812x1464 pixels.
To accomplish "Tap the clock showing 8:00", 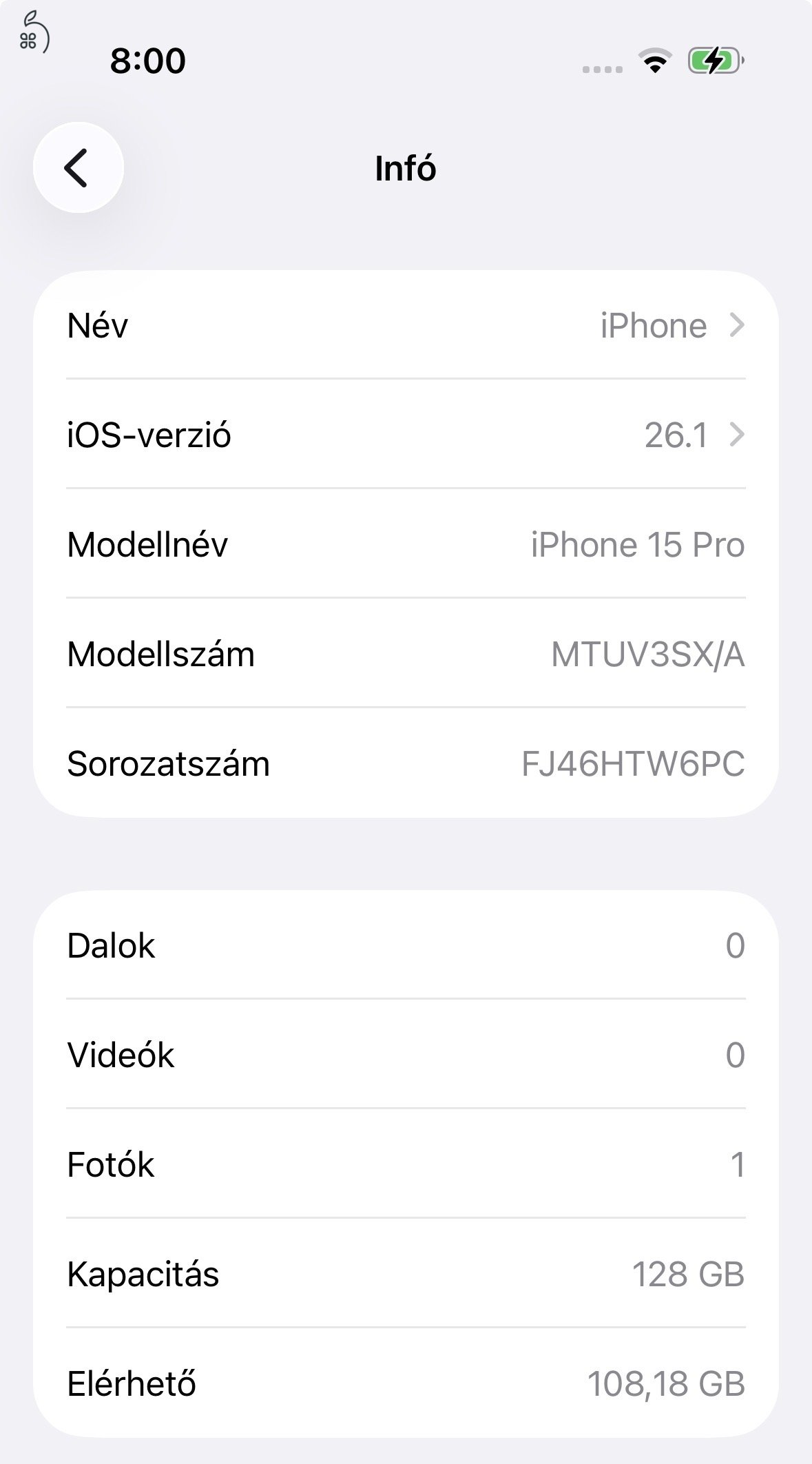I will pos(147,61).
